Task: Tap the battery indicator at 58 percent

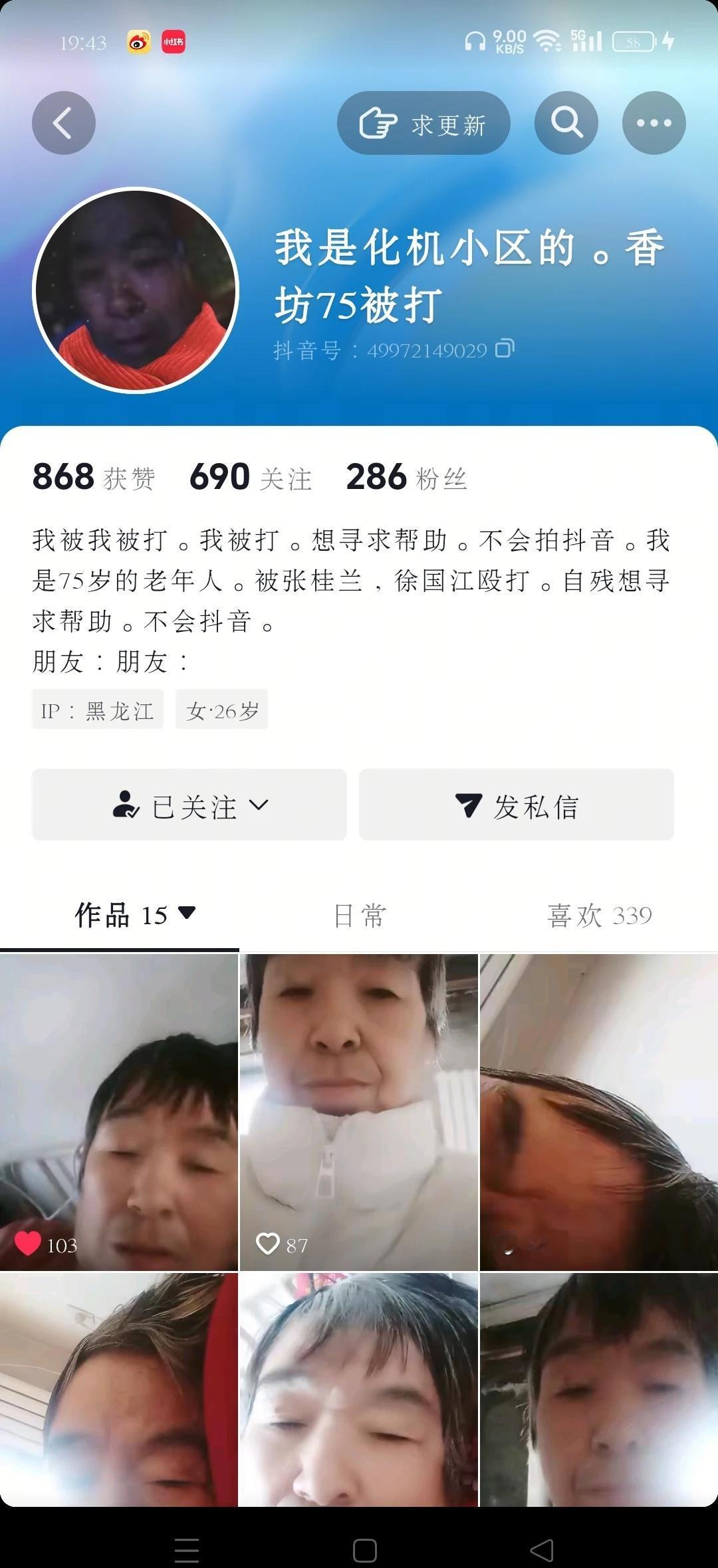Action: 634,41
